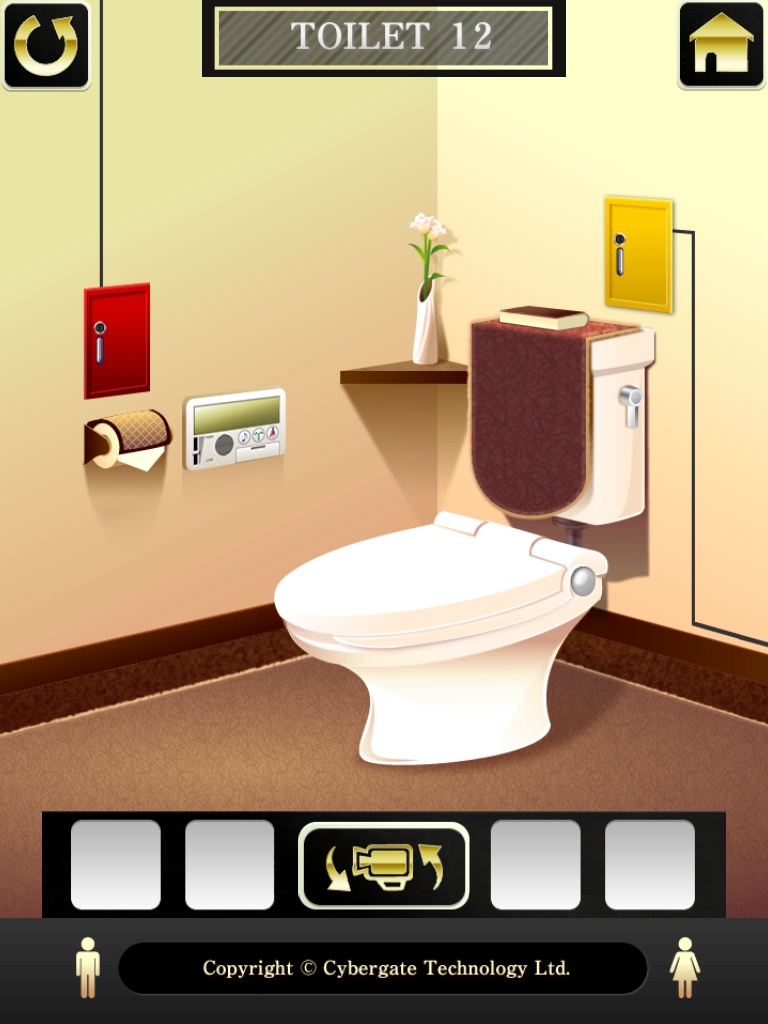Pull the flush lever on the tank
The image size is (768, 1024).
[631, 400]
